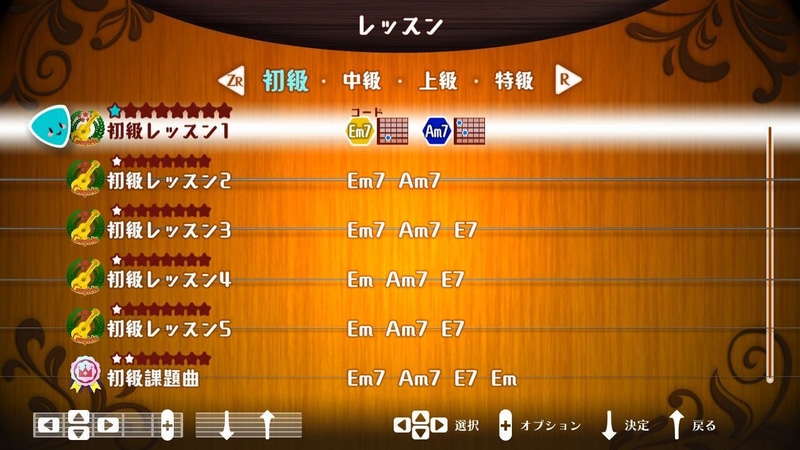Open 初級レッスン1
This screenshot has width=800, height=450.
click(x=168, y=130)
